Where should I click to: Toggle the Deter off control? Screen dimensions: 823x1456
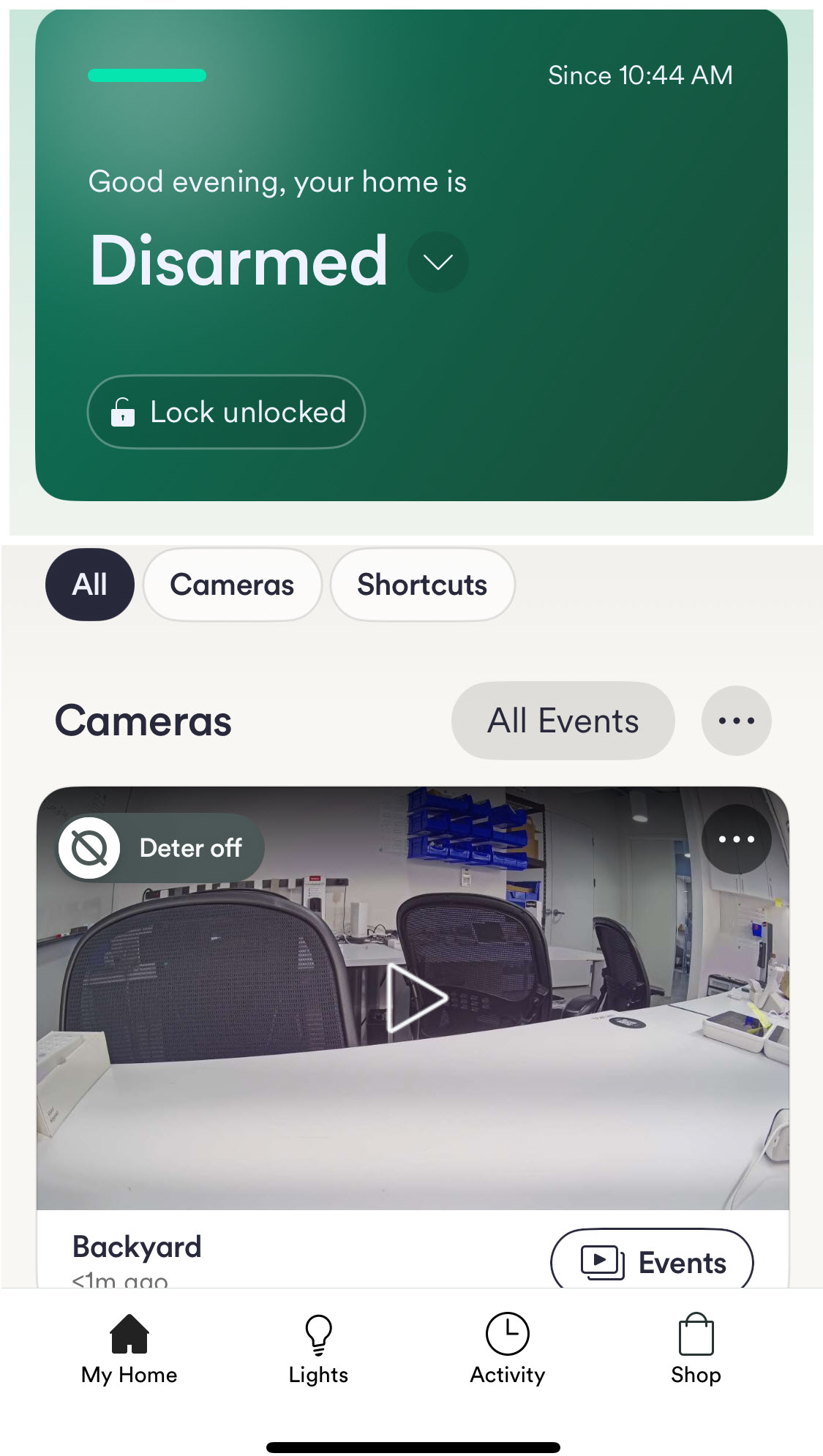click(x=161, y=848)
